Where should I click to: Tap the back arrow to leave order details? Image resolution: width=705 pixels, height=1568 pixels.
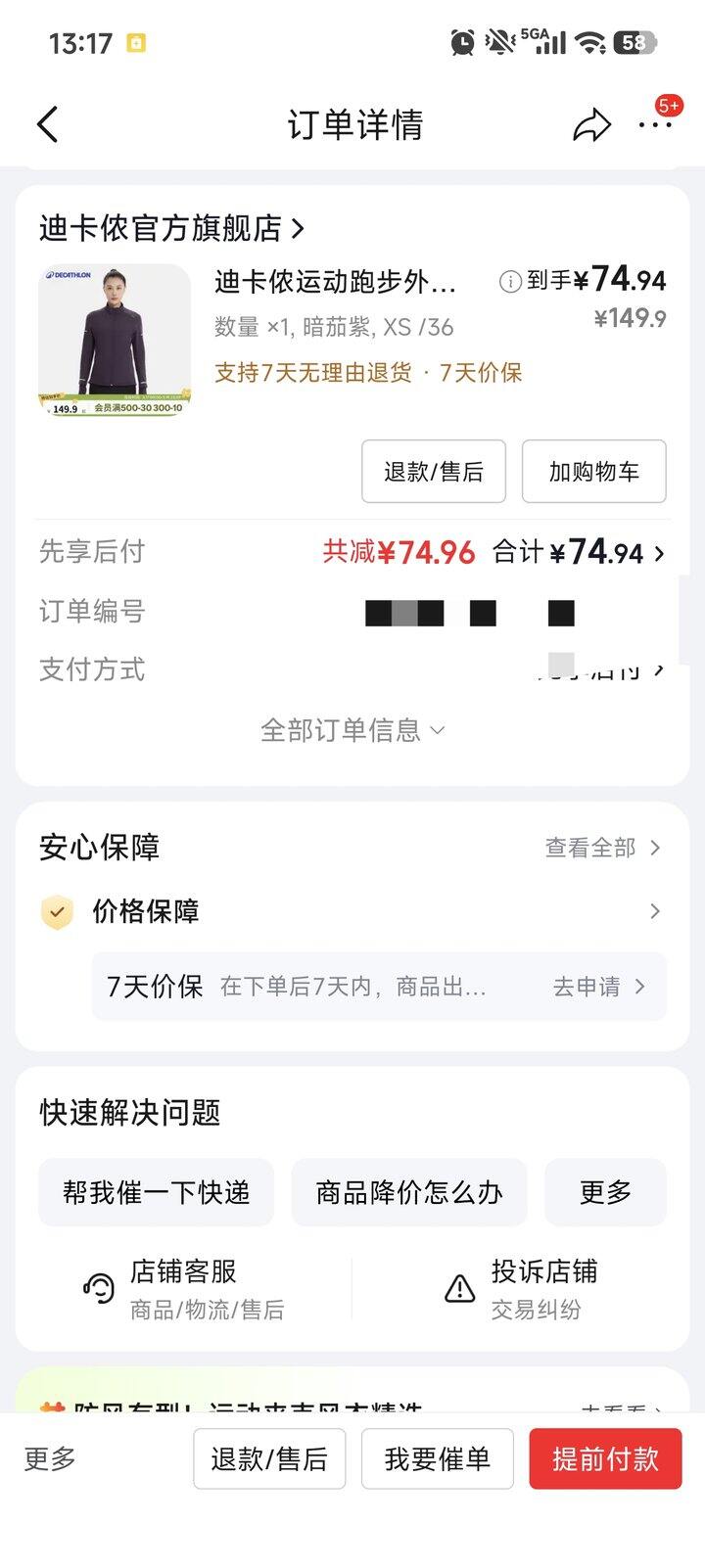tap(46, 124)
